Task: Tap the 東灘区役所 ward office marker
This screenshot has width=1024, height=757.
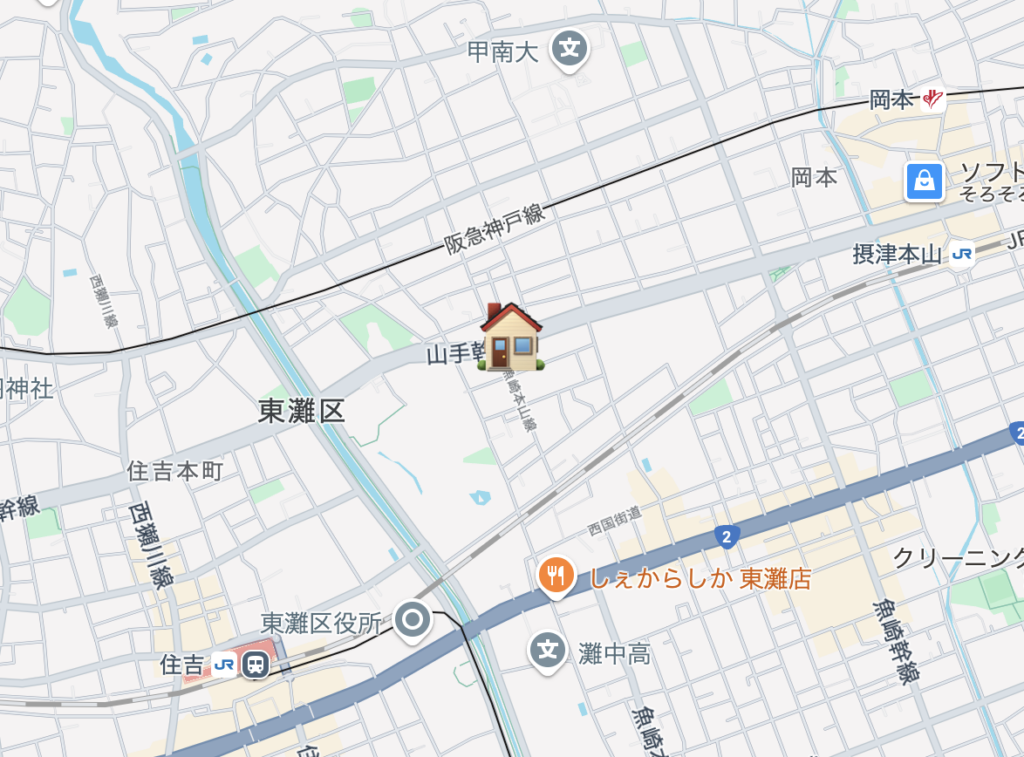Action: point(412,621)
